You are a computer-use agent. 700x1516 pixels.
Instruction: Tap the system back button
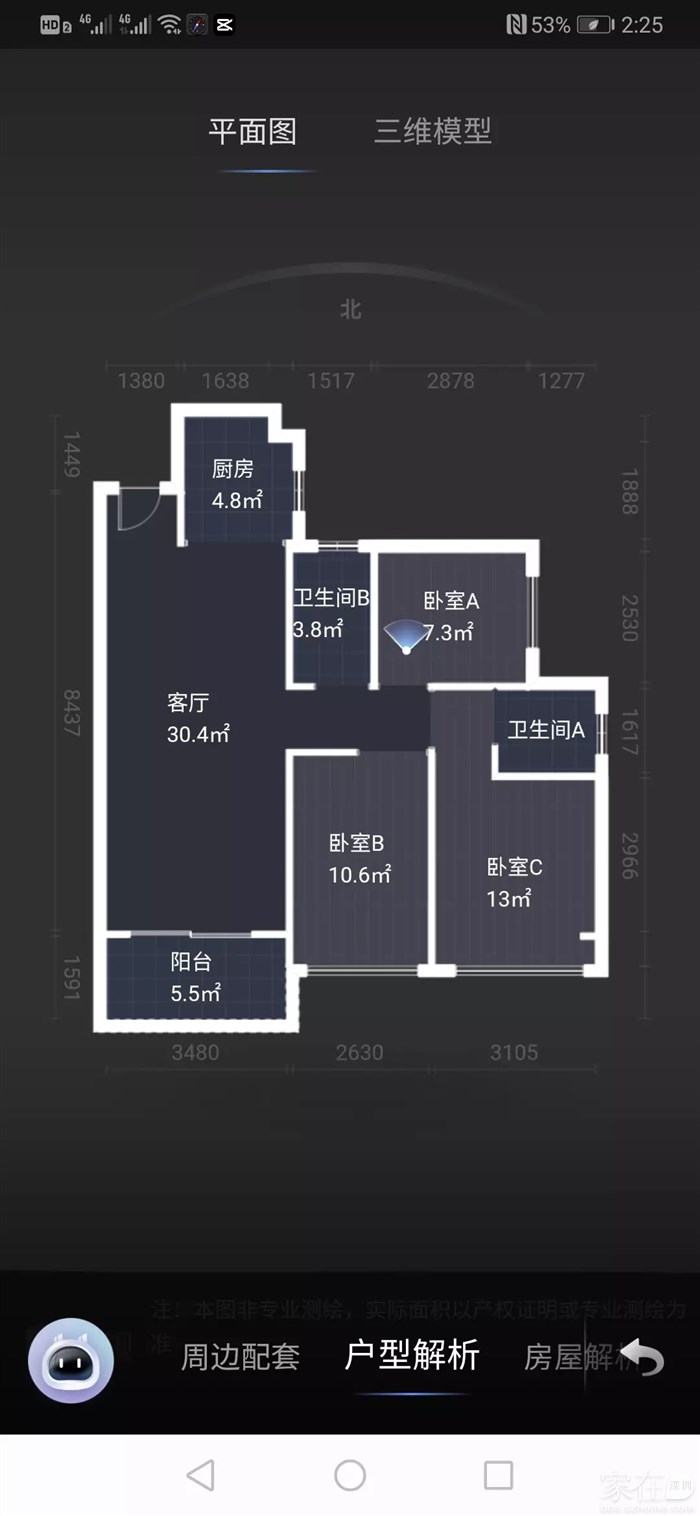click(201, 1475)
